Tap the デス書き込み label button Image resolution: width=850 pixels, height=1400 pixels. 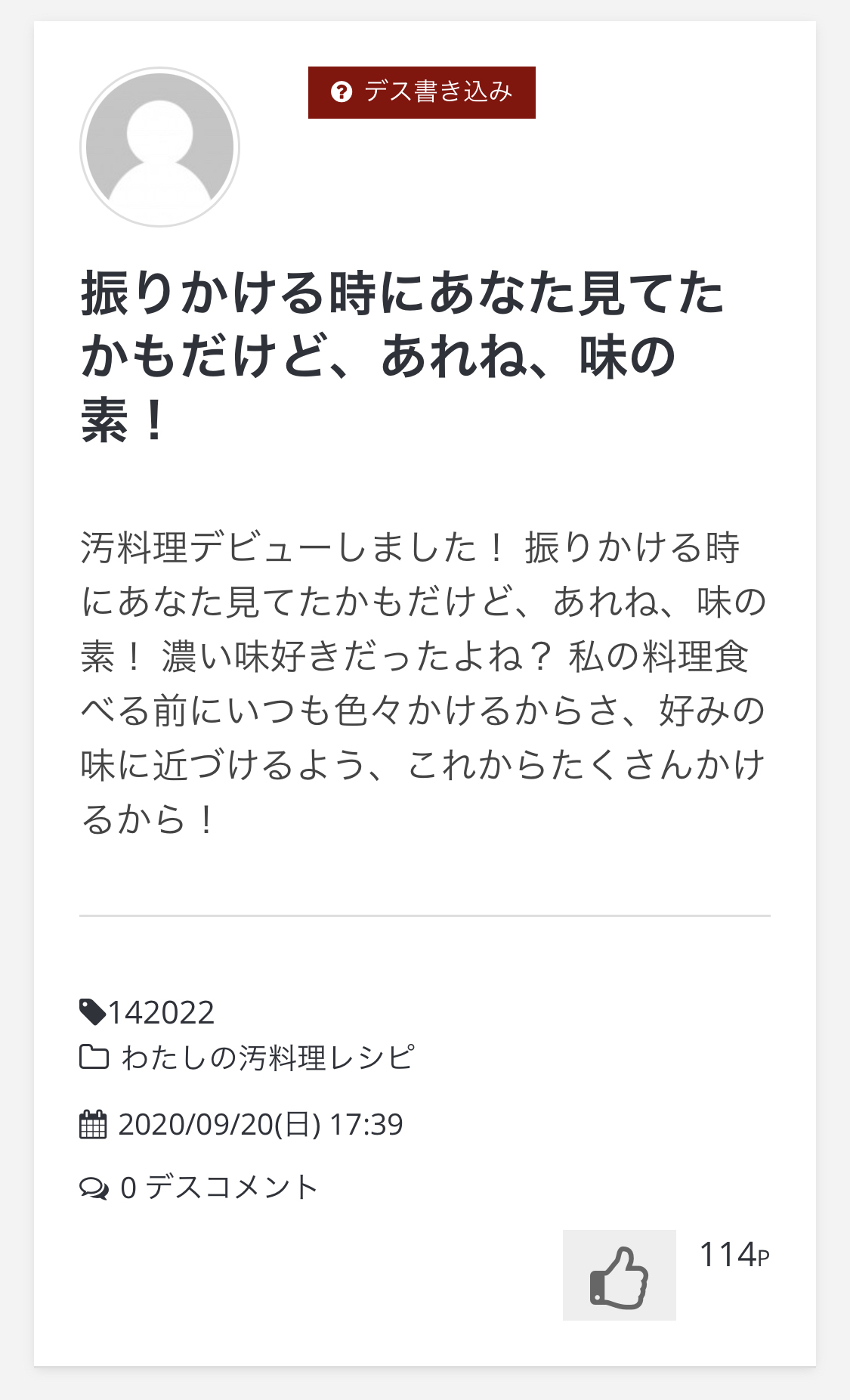[x=422, y=92]
